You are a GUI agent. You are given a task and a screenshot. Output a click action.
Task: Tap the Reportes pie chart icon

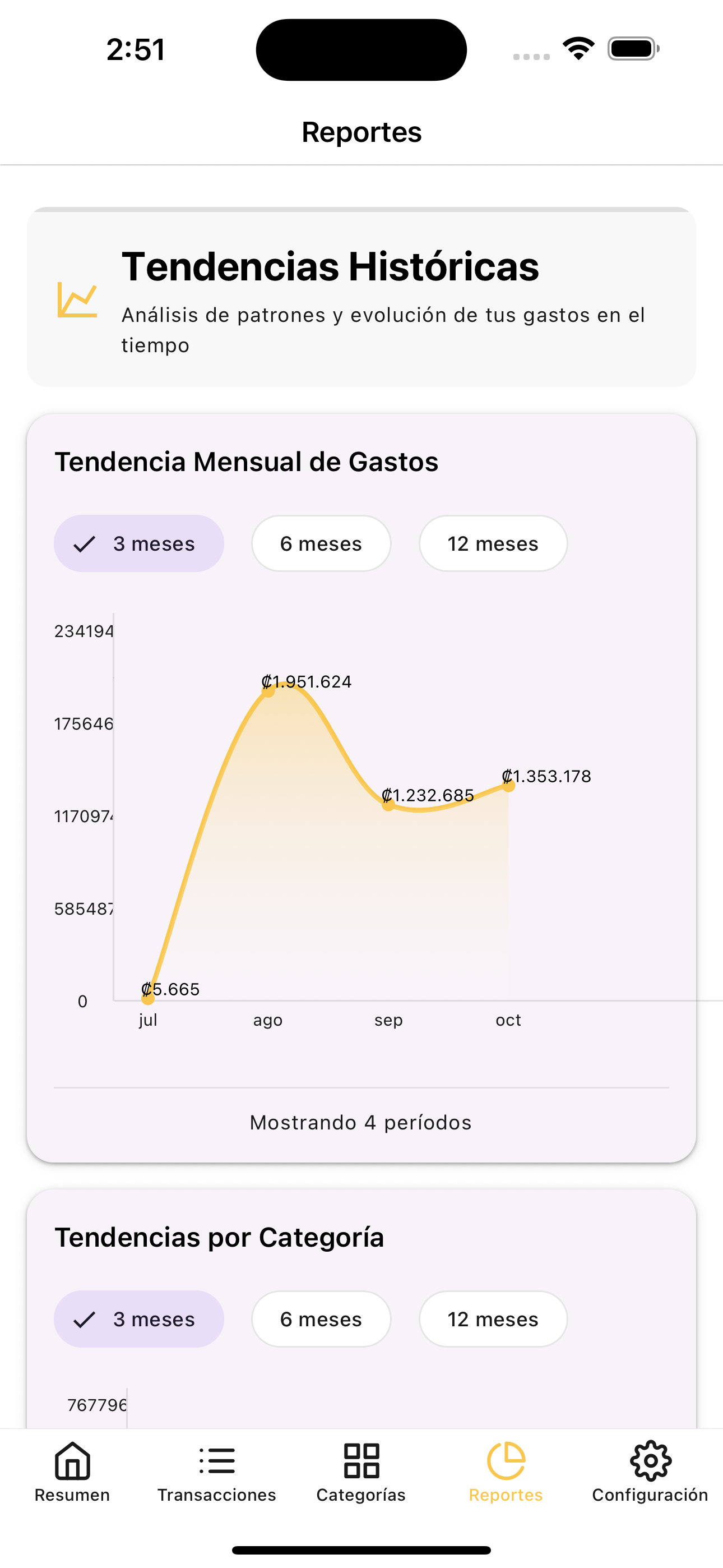coord(506,1461)
